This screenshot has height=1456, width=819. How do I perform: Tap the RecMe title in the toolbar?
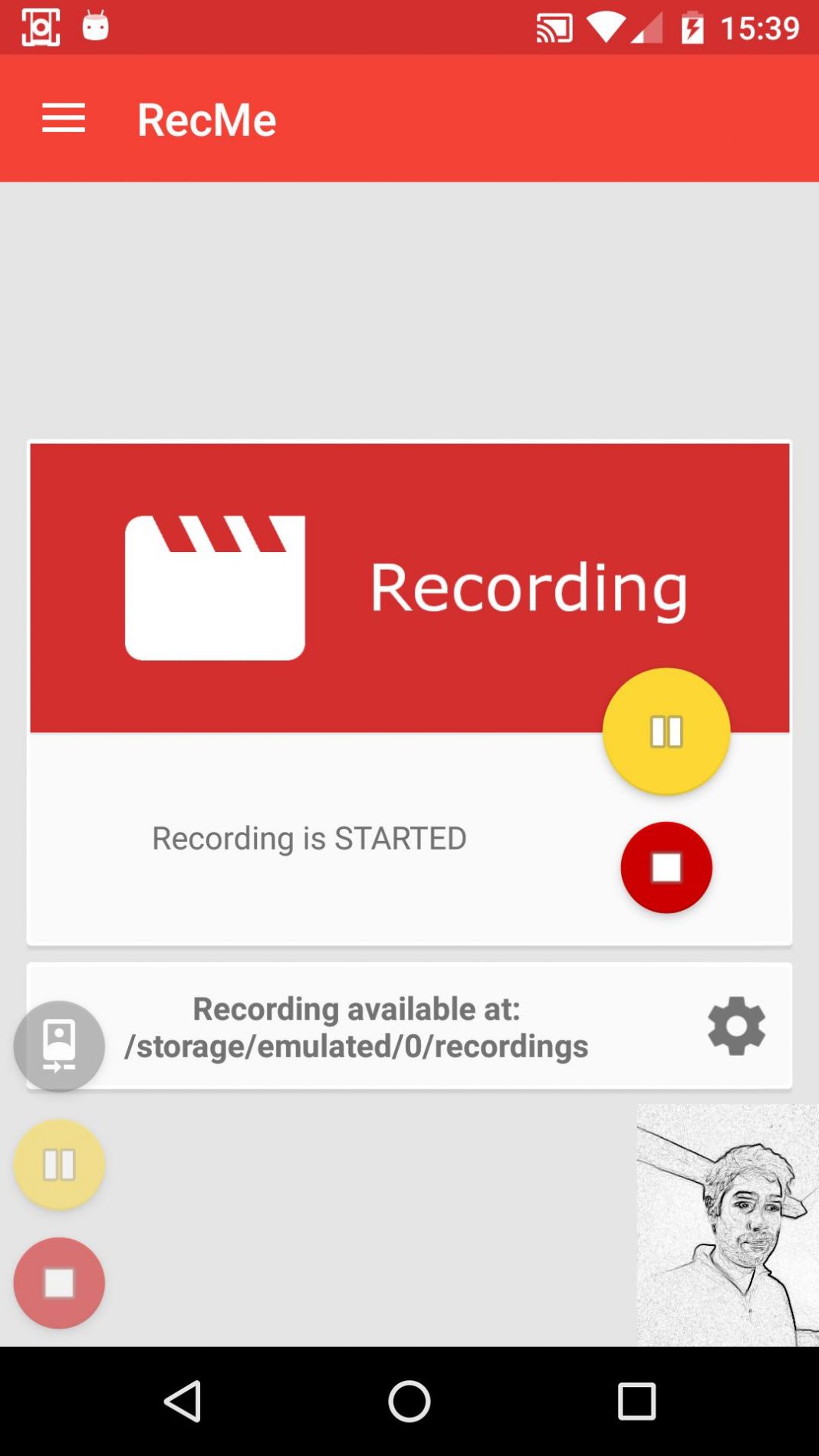click(206, 119)
